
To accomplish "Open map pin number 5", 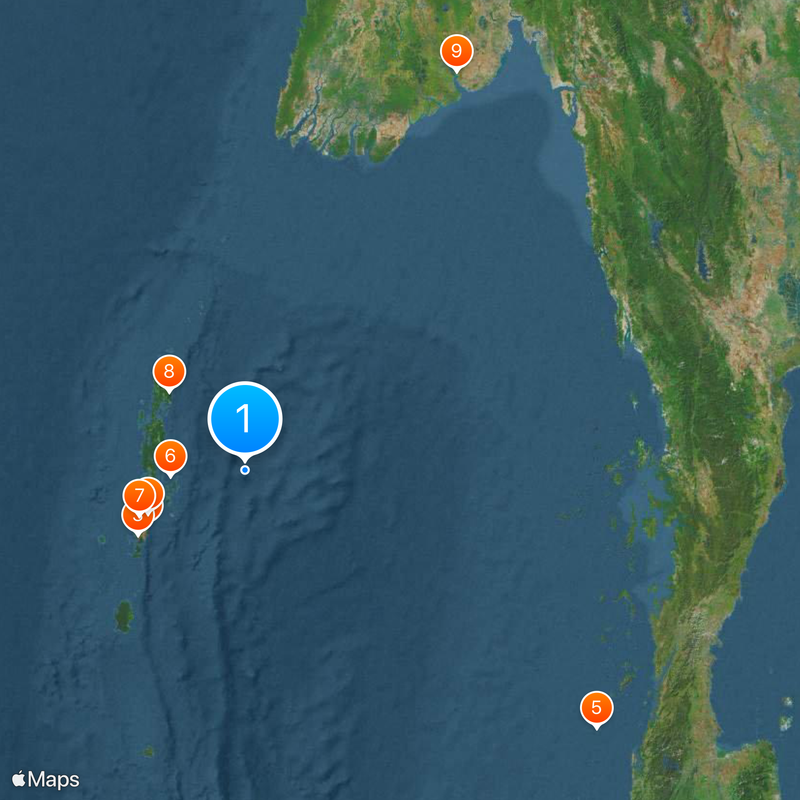I will click(x=596, y=708).
